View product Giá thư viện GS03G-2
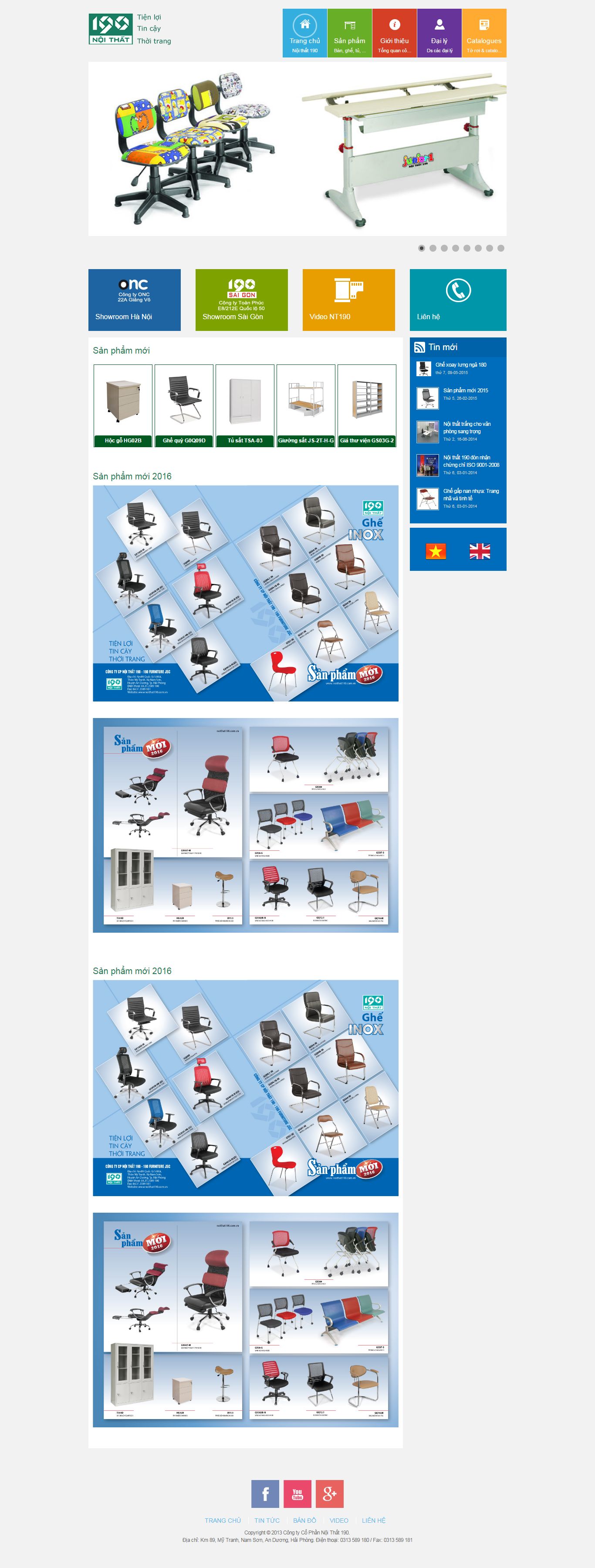The image size is (595, 1568). coord(367,405)
